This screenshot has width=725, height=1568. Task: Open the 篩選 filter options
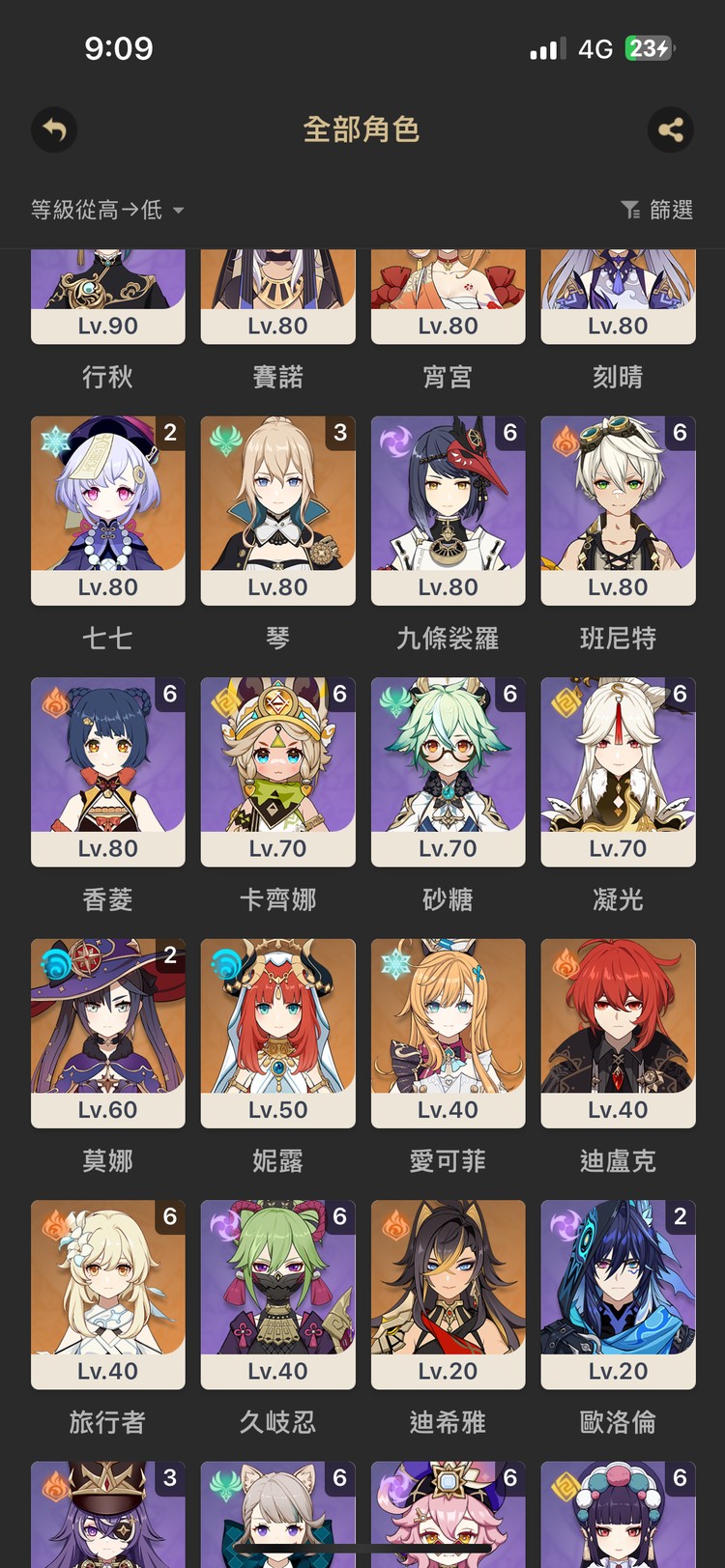tap(657, 210)
